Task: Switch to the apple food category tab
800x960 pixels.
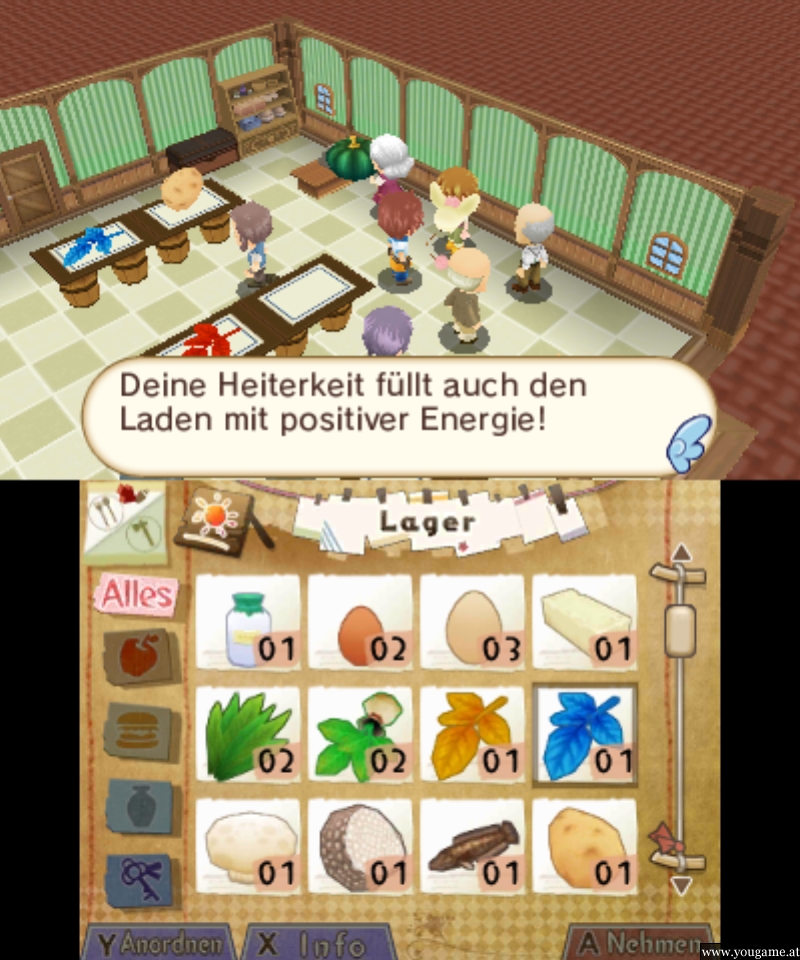Action: [x=138, y=657]
